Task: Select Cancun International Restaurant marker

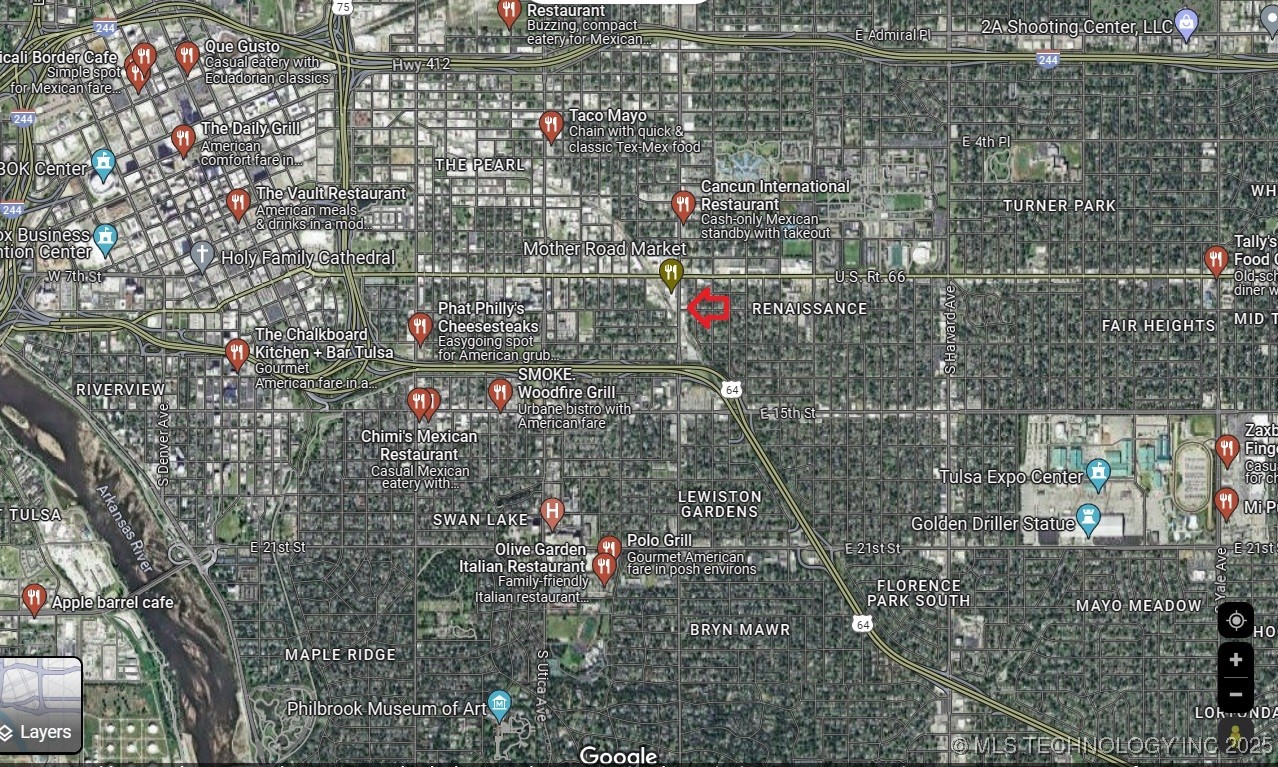Action: point(683,206)
